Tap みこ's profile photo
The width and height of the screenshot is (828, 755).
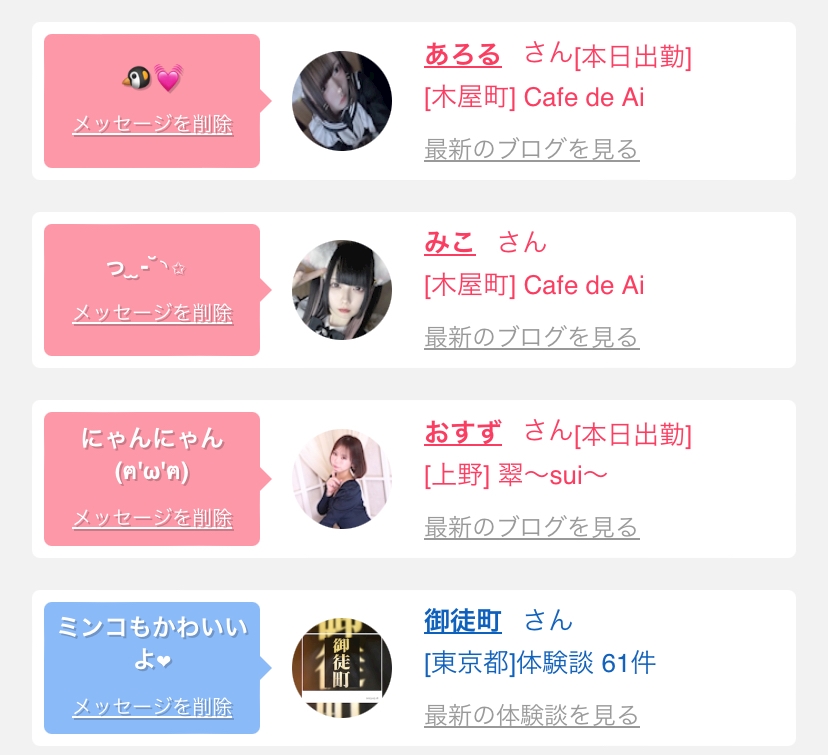pos(342,290)
